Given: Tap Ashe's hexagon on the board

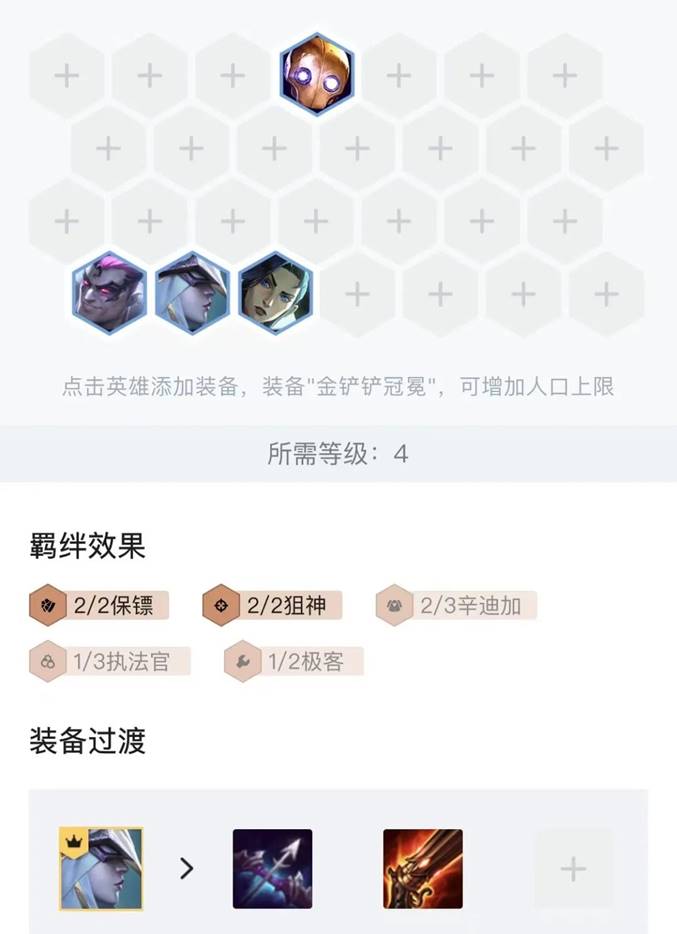Looking at the screenshot, I should 192,293.
